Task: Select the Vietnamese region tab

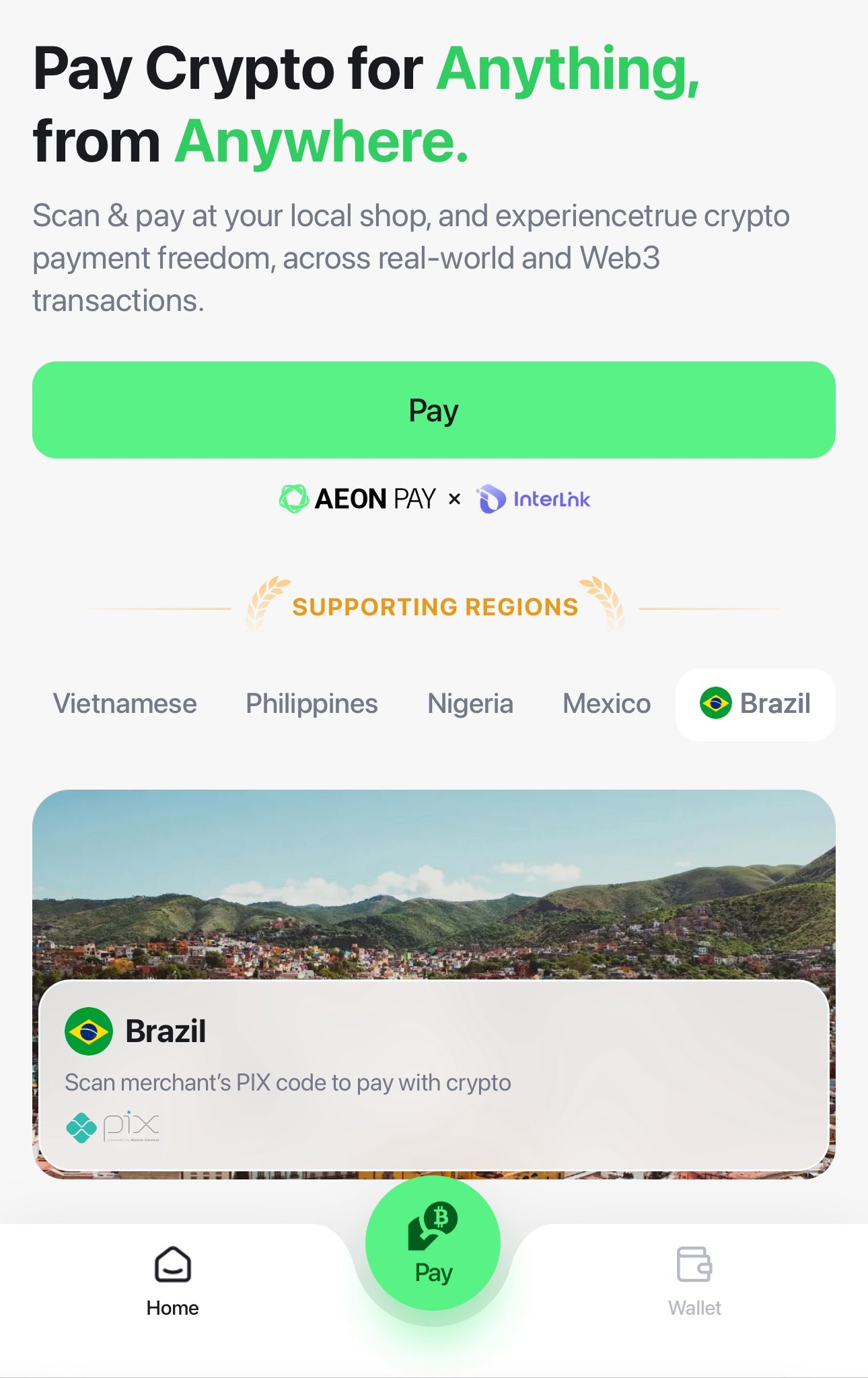Action: [125, 704]
